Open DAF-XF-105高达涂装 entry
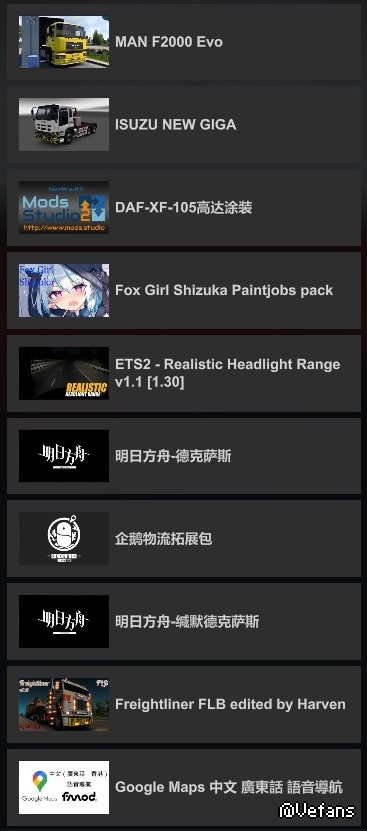 184,207
